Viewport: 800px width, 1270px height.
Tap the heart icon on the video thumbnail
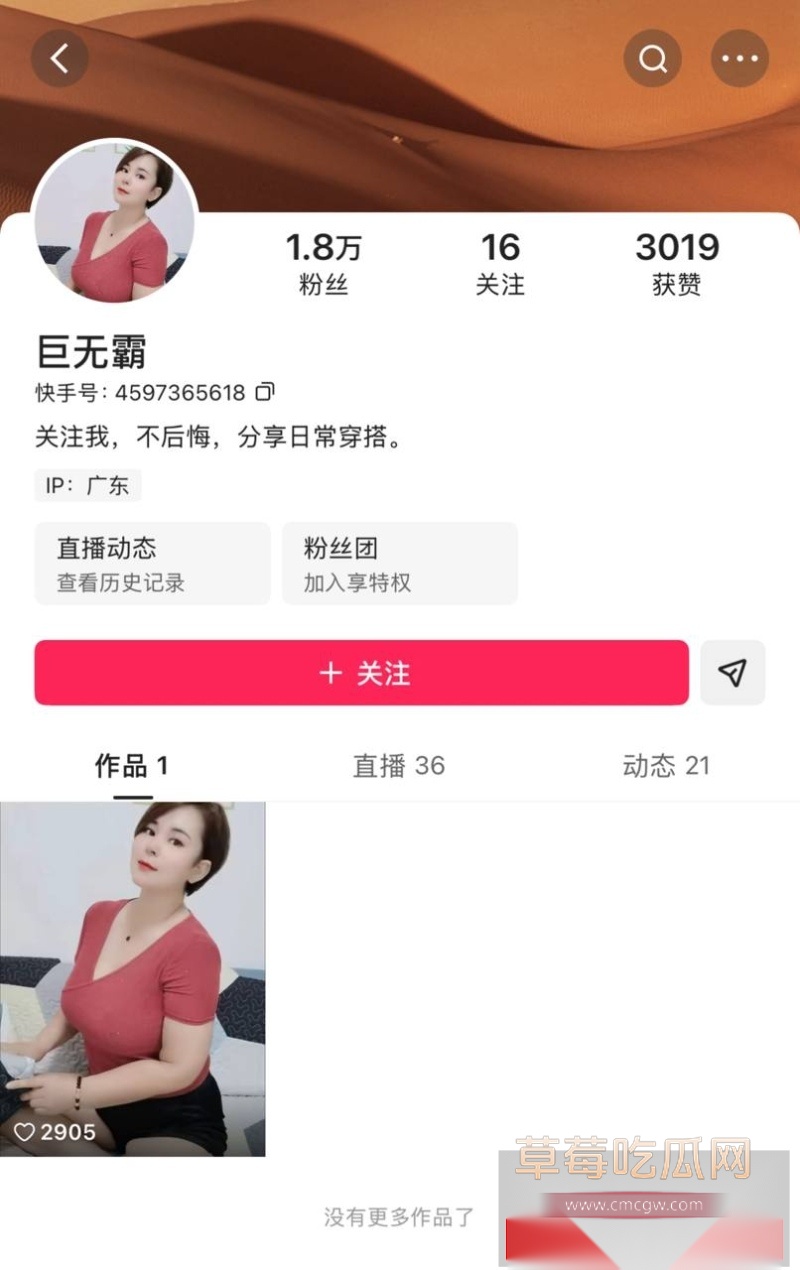26,1133
